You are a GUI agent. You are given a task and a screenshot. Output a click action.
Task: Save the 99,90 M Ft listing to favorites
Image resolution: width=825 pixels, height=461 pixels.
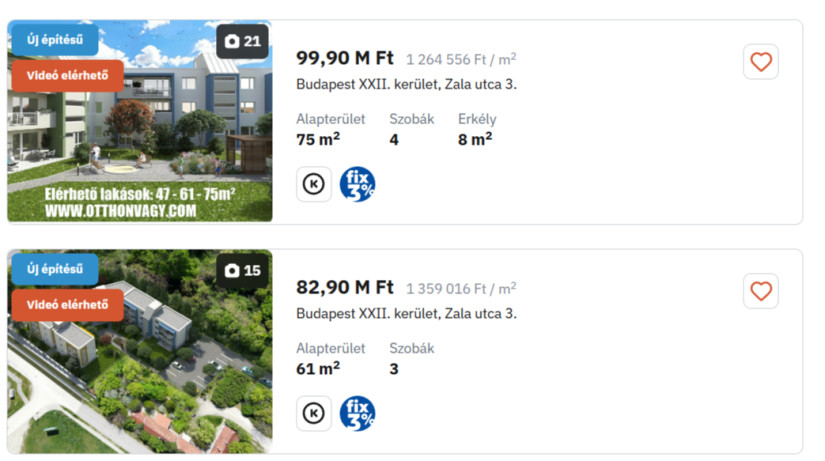point(761,62)
